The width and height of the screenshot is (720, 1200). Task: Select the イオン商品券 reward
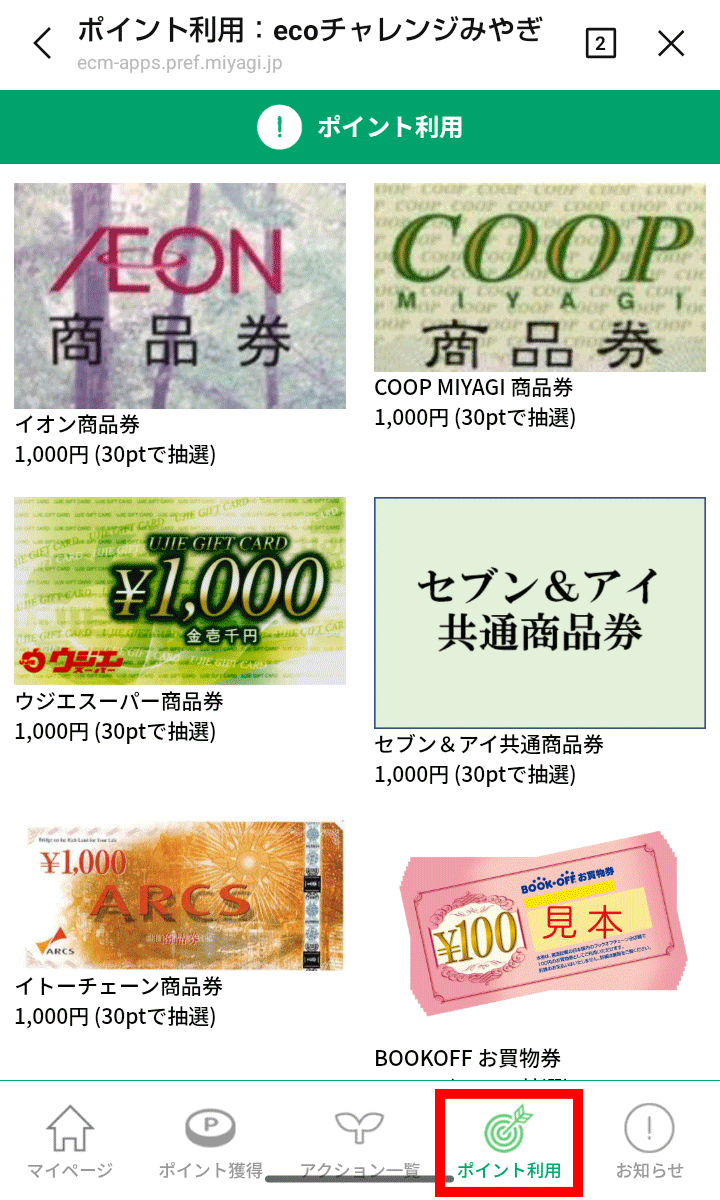tap(180, 296)
